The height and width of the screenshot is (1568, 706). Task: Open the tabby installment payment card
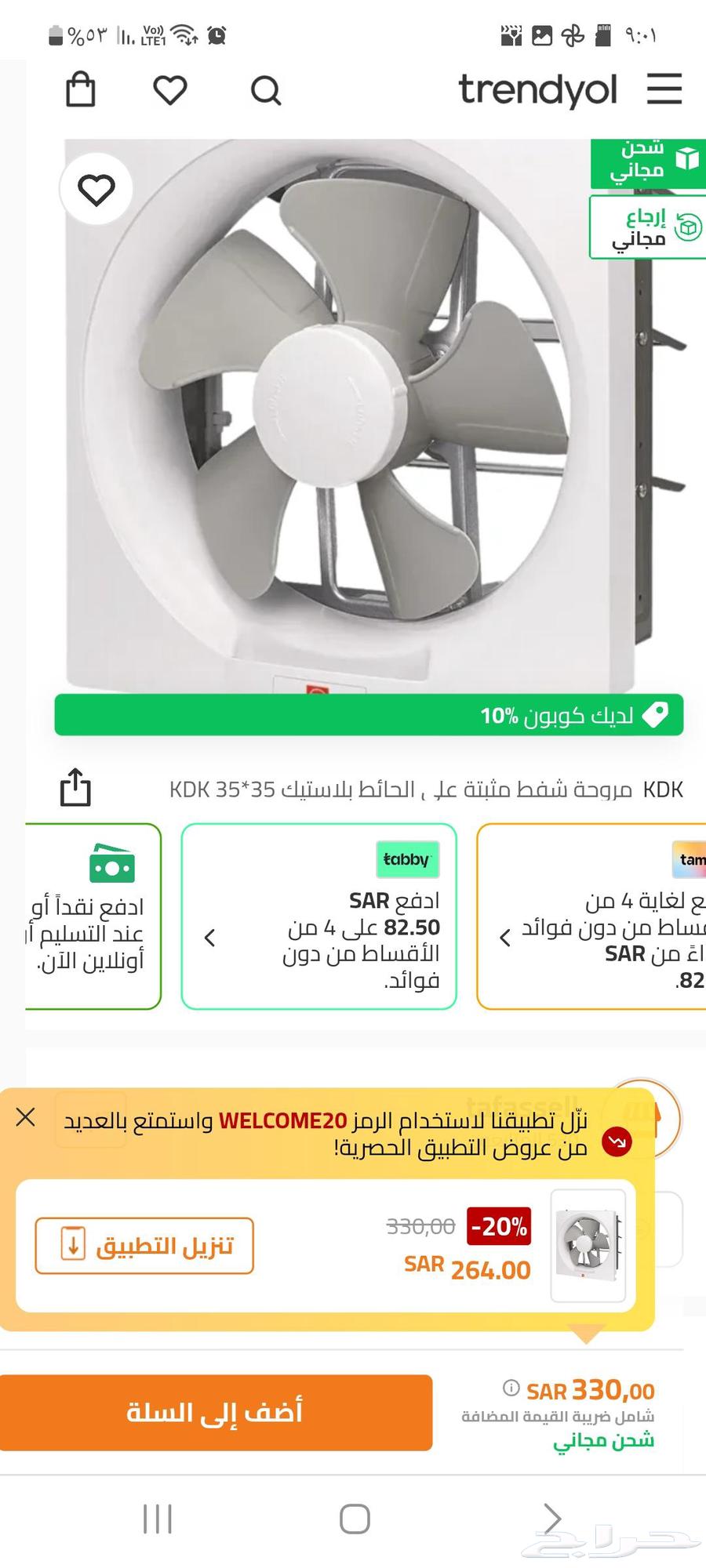[x=318, y=916]
